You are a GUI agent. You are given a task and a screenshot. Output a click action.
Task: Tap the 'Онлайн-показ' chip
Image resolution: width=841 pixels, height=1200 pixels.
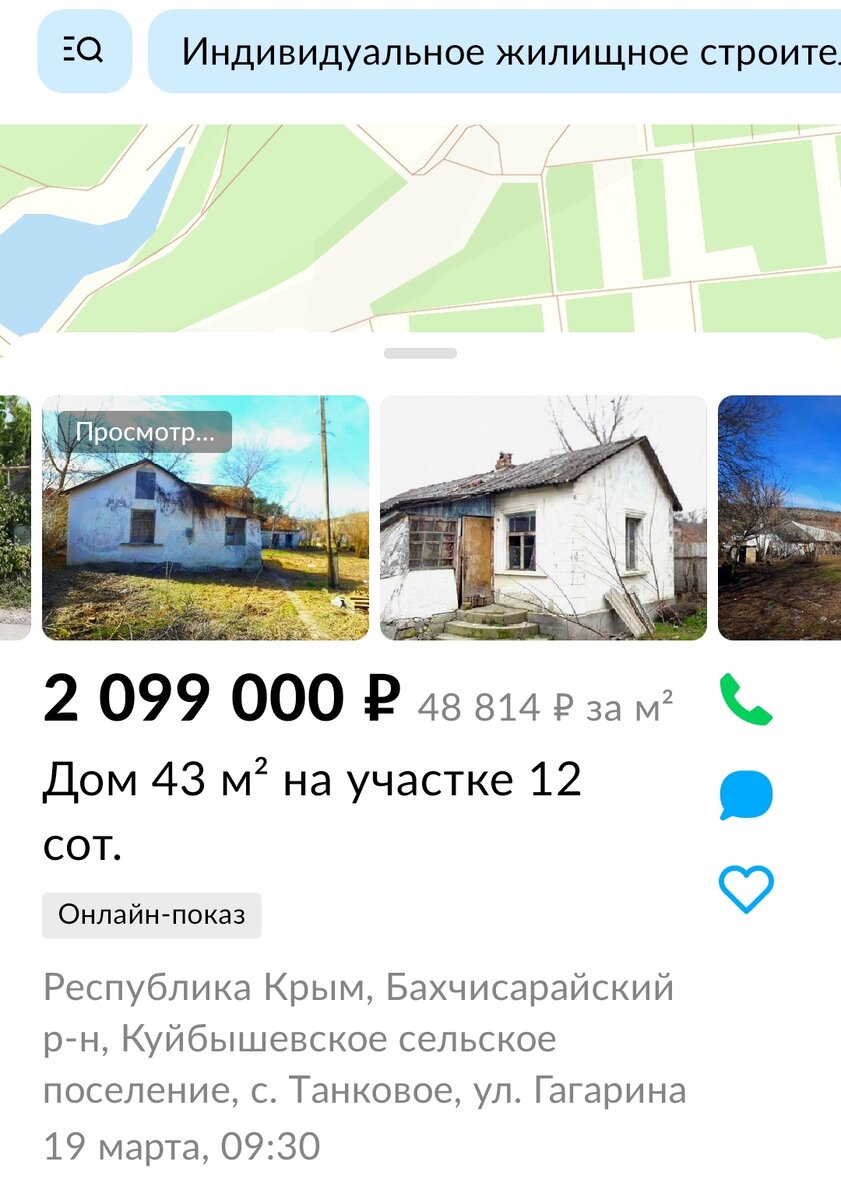tap(151, 915)
